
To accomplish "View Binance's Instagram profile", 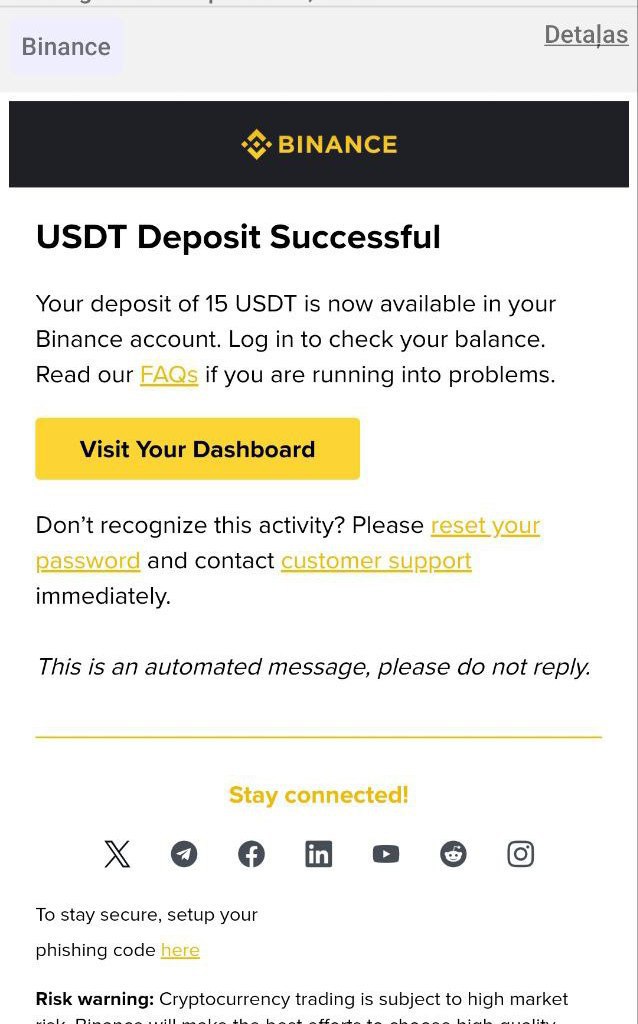I will coord(520,854).
